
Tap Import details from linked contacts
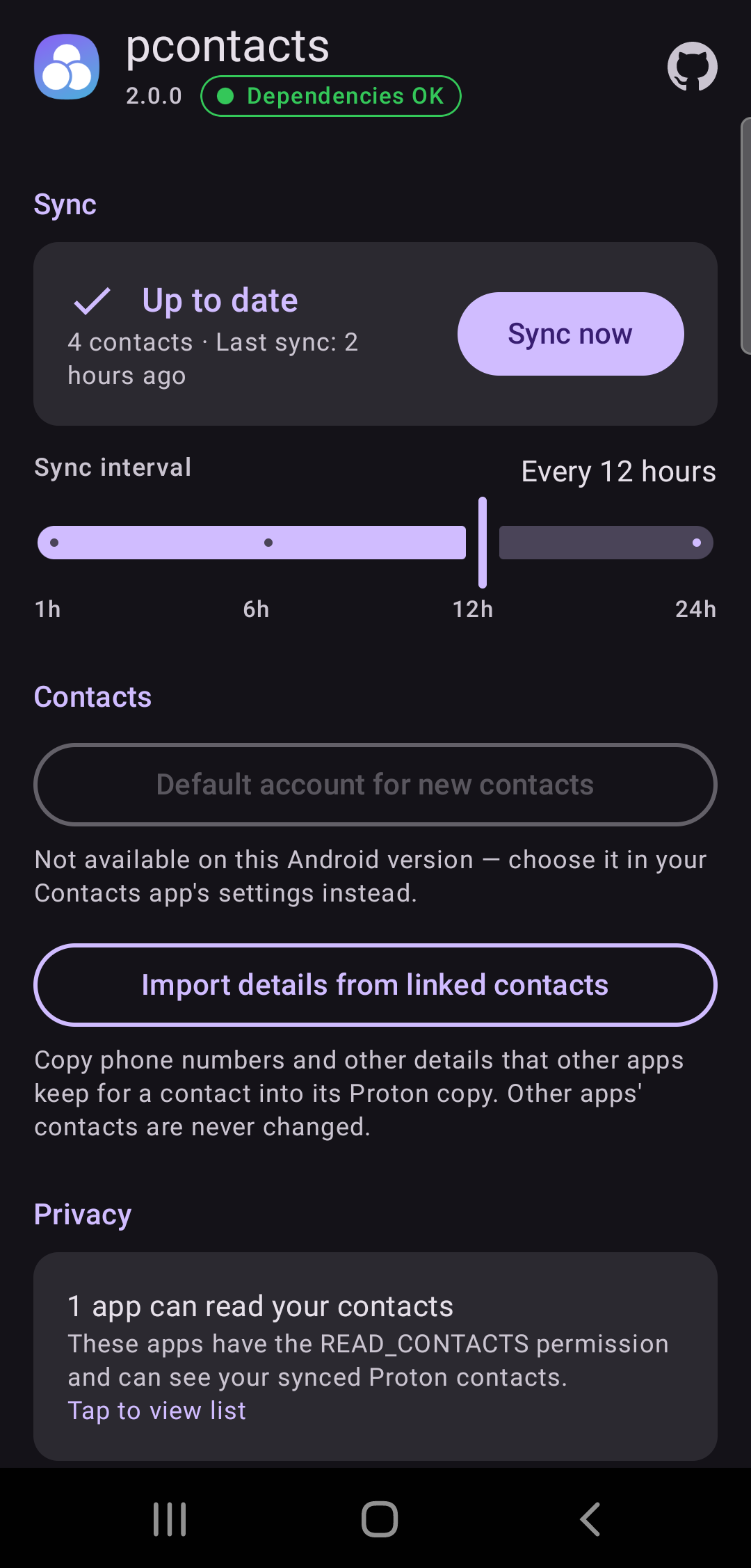(x=375, y=985)
